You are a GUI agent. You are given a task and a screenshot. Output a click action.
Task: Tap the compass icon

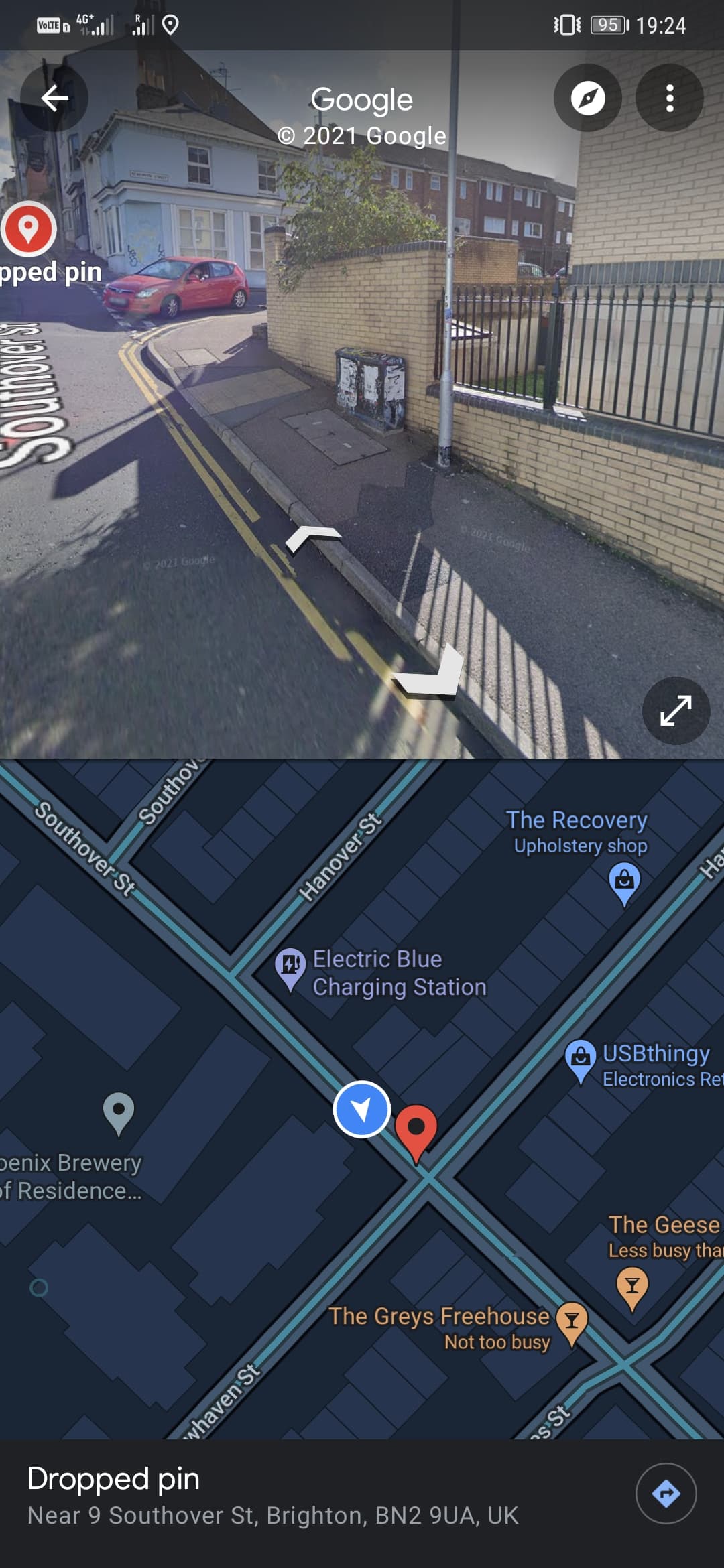click(587, 99)
